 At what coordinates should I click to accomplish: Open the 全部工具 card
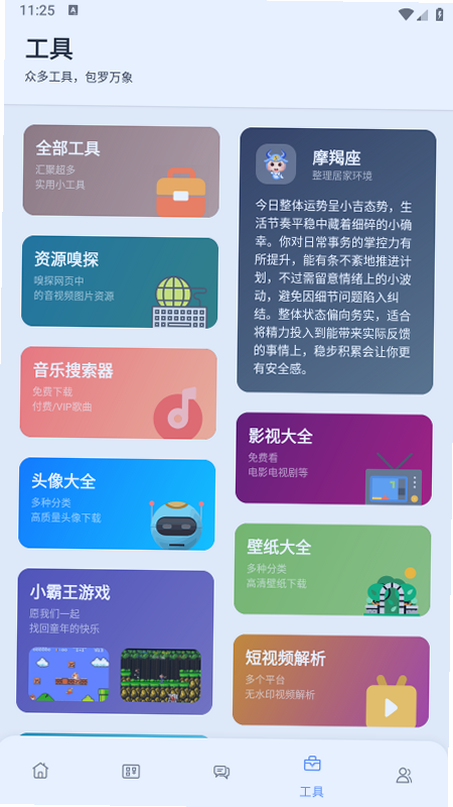click(121, 171)
